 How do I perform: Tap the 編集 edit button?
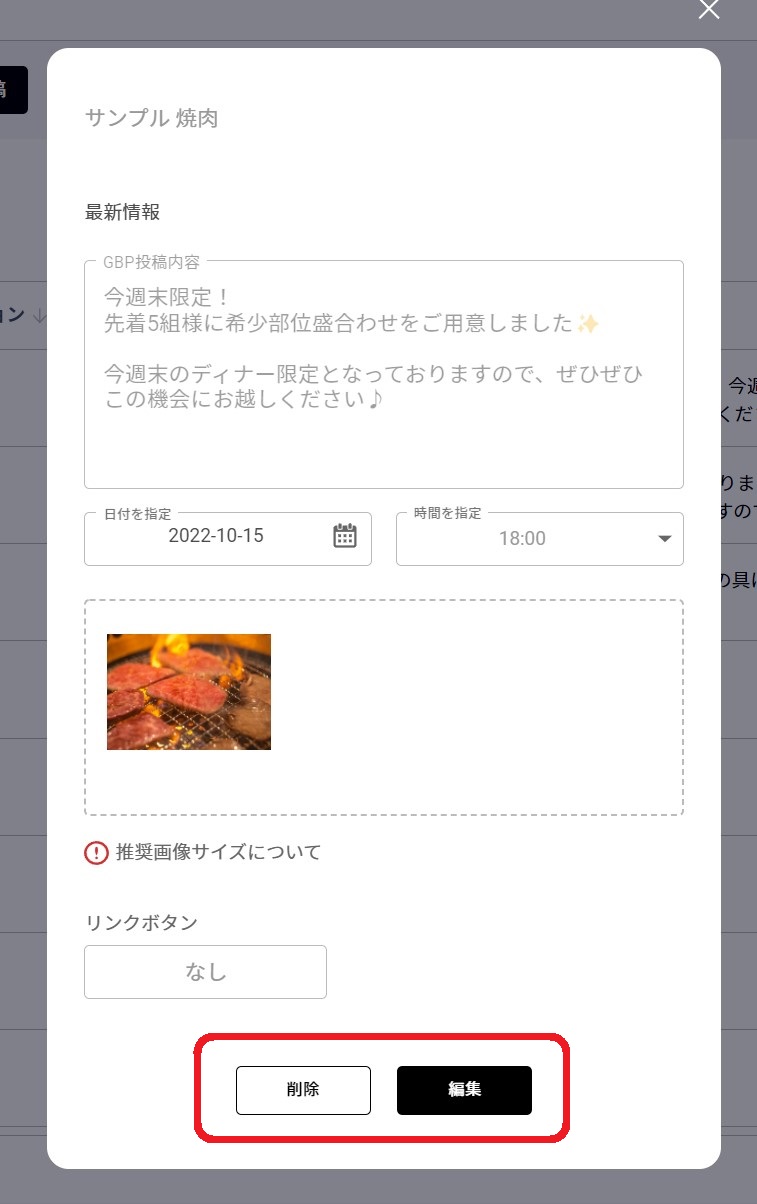(464, 1090)
